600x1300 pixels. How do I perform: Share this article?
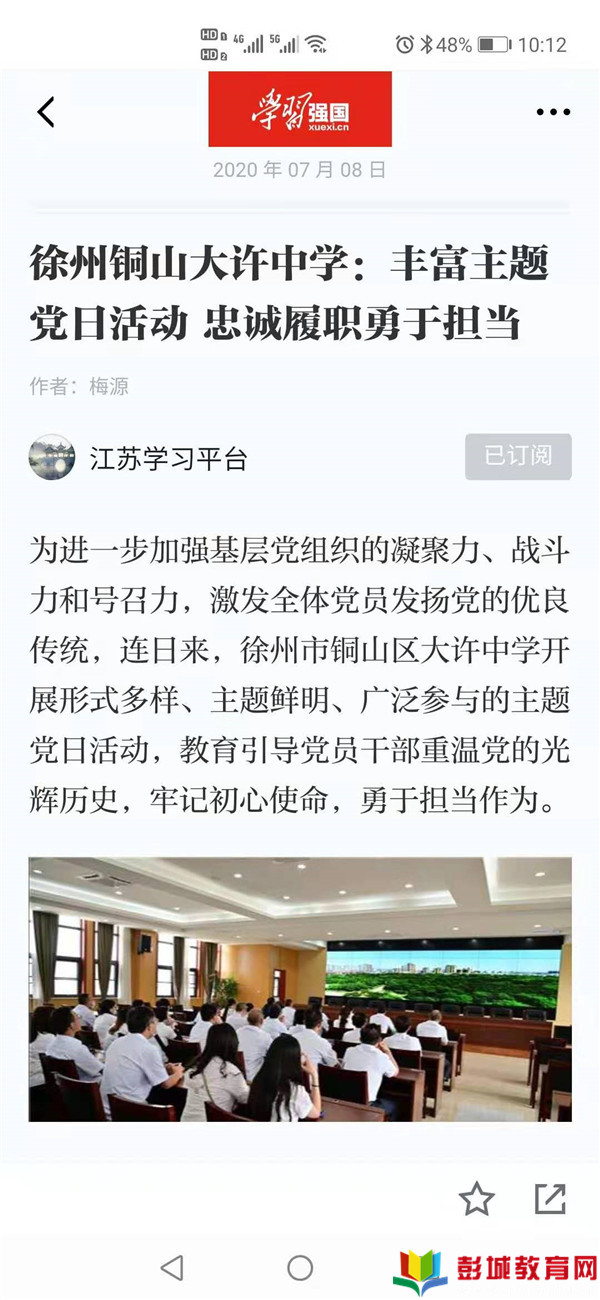(x=550, y=1198)
